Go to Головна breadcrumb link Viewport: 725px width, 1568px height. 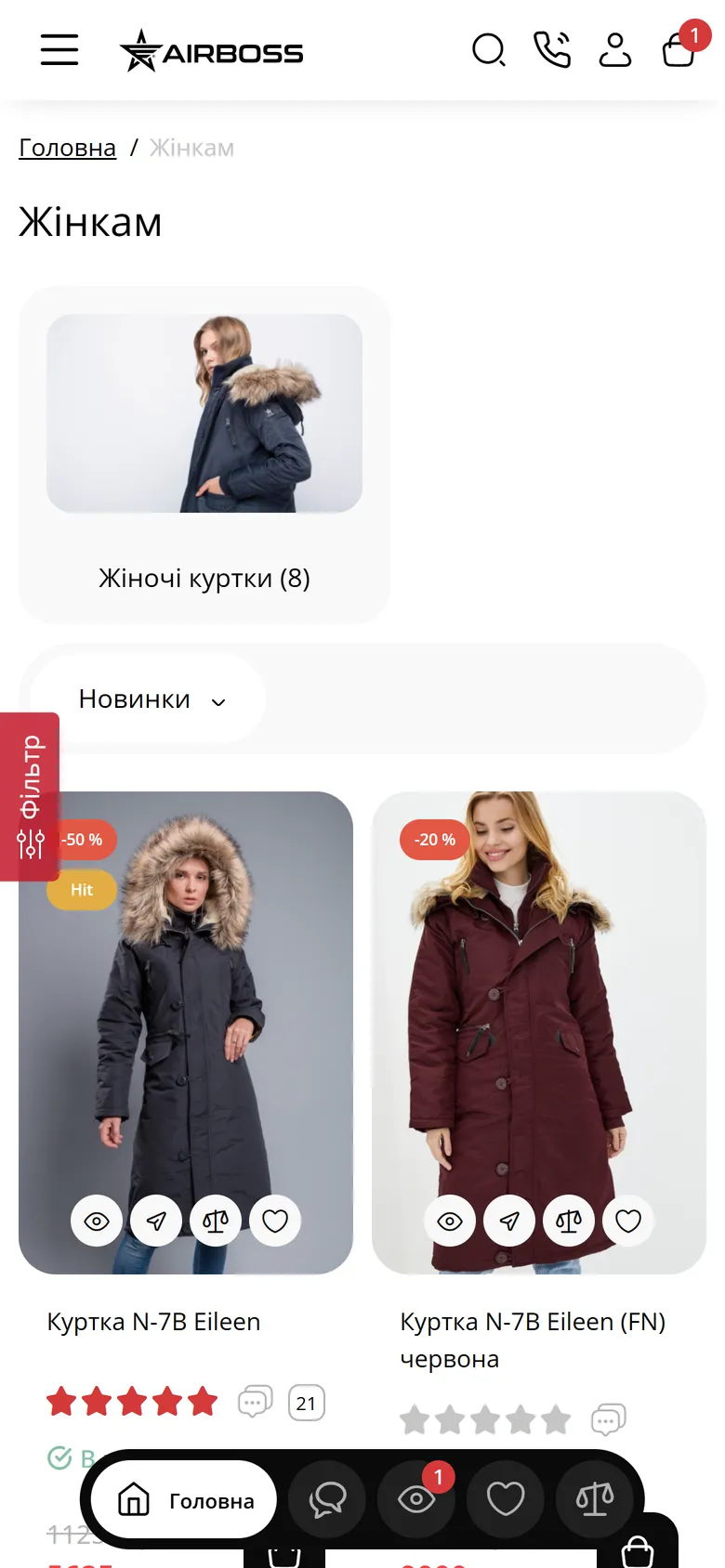tap(67, 148)
